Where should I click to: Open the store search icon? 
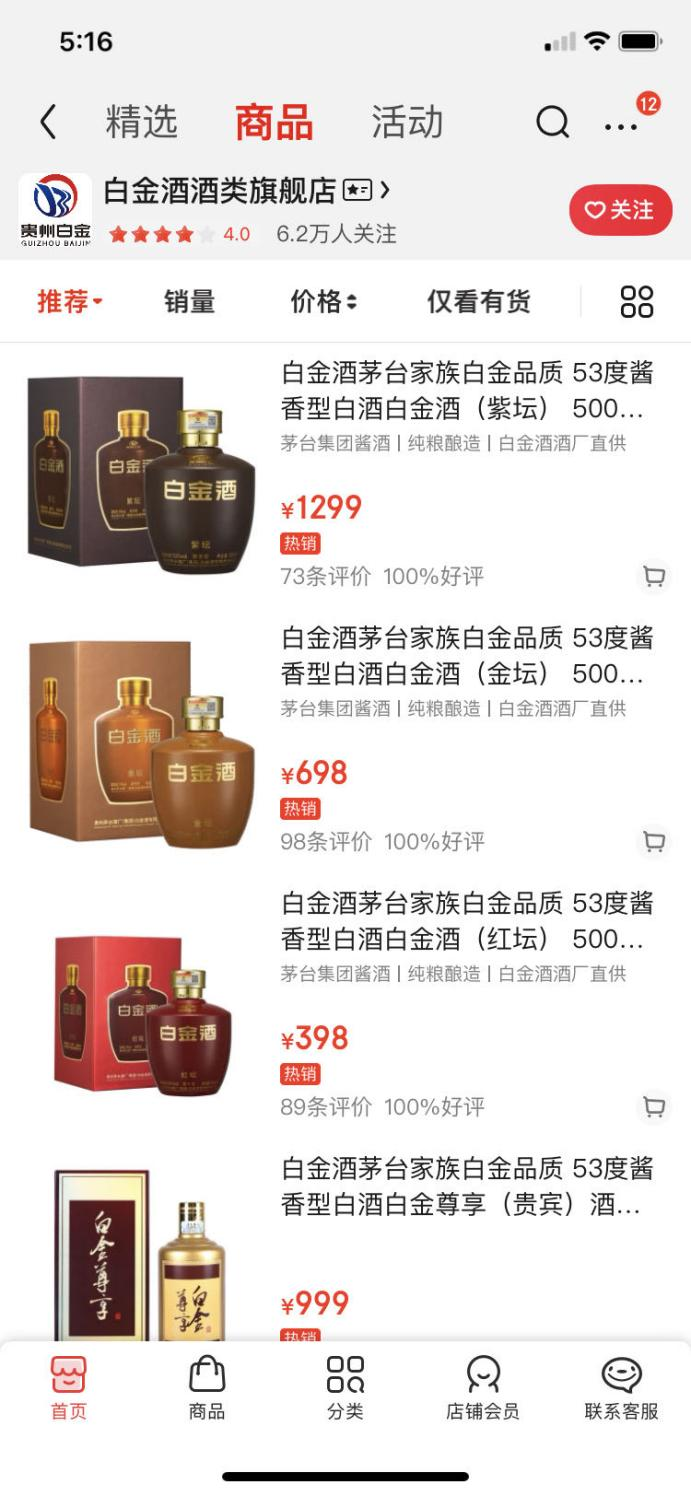tap(552, 122)
